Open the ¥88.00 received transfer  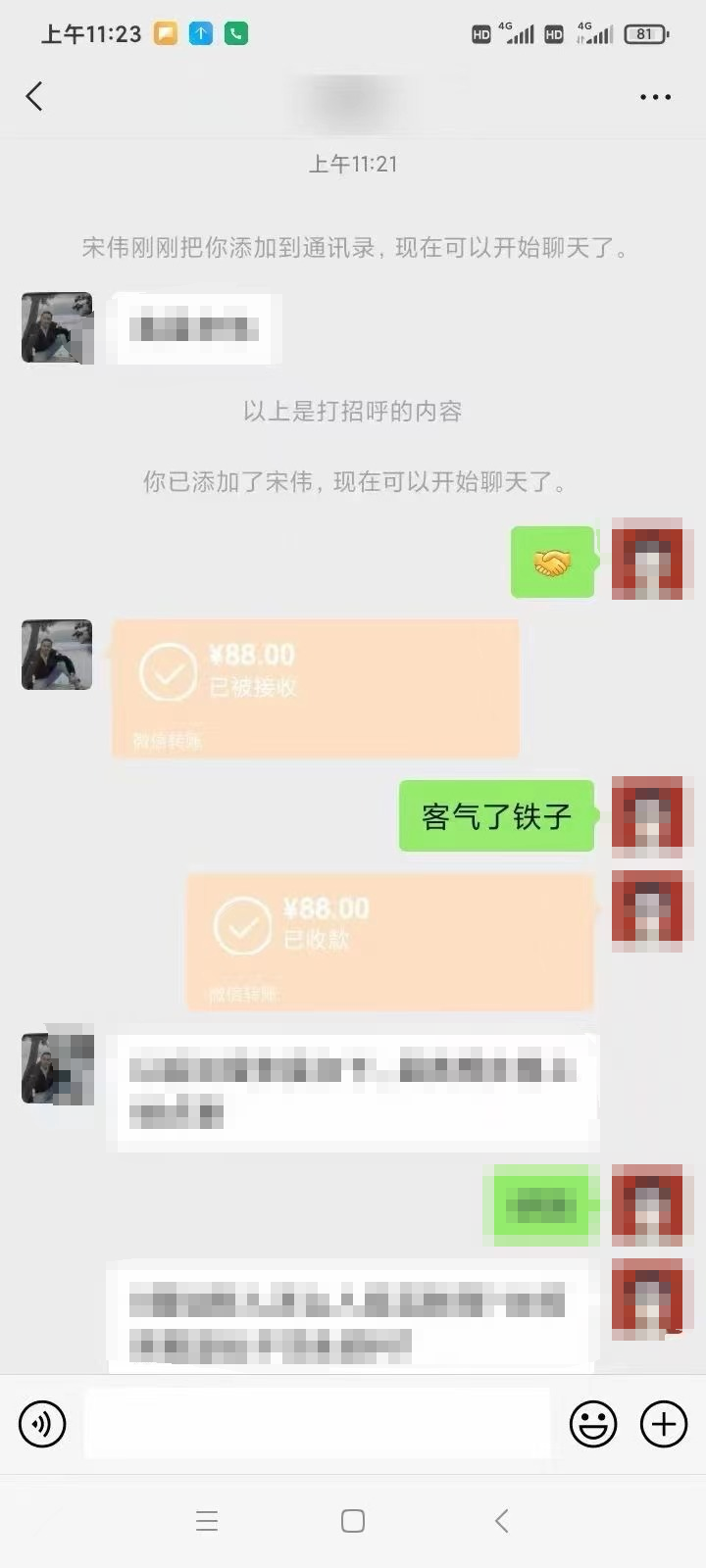pos(314,686)
